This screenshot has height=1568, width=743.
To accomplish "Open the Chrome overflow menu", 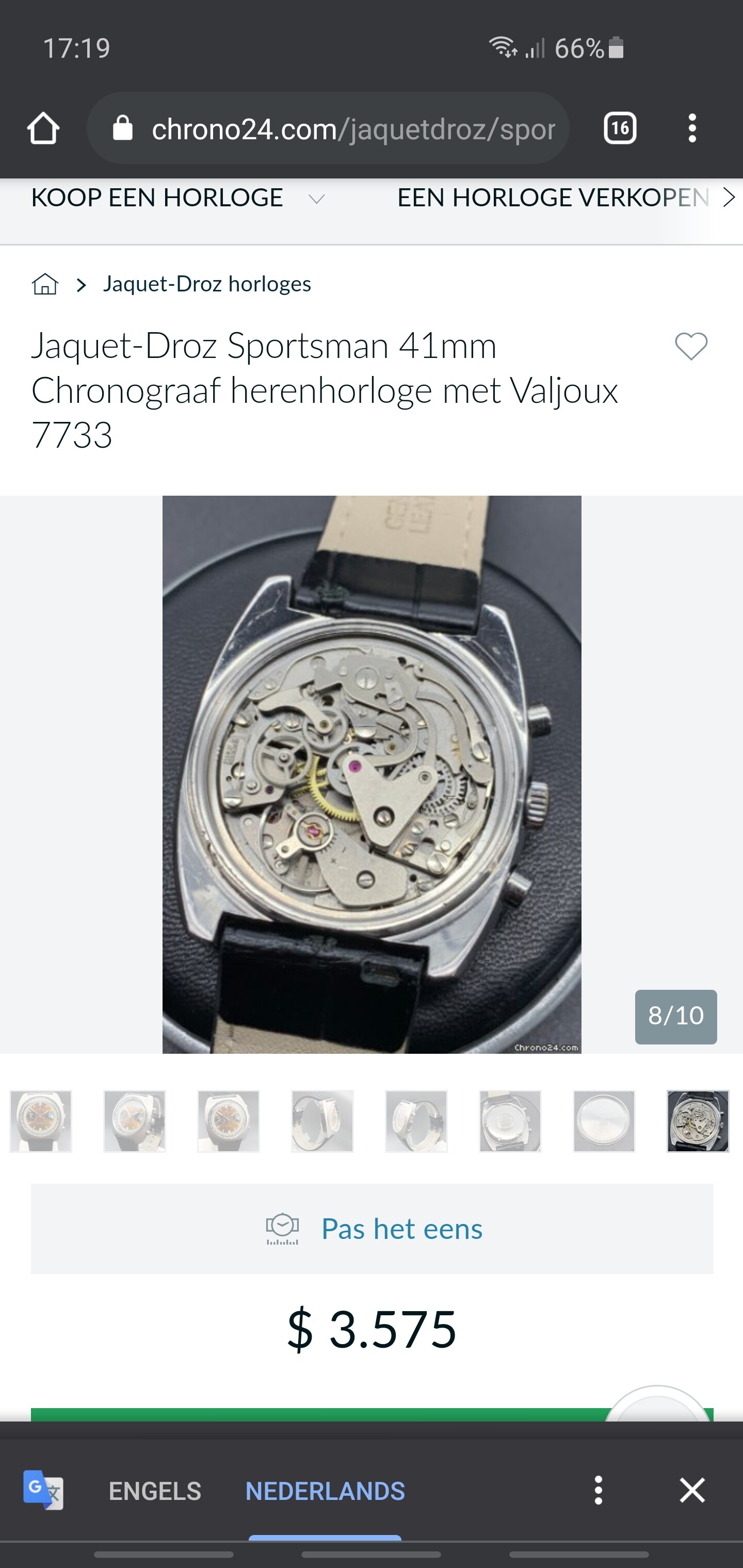I will [692, 128].
